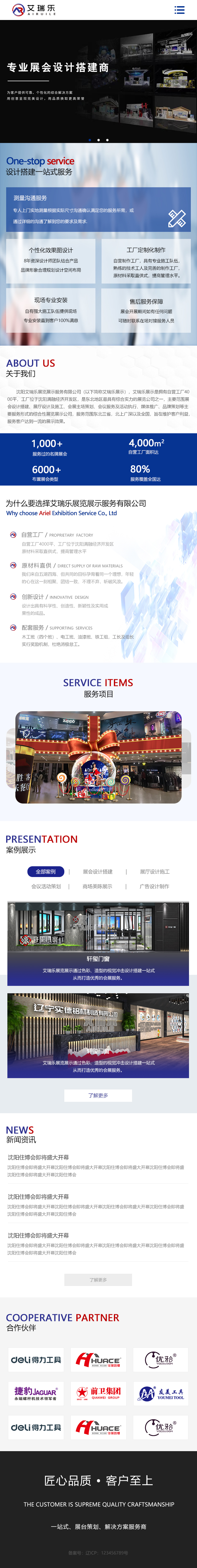
Task: Tap the 艾瑞乐 logo to go home
Action: (34, 10)
